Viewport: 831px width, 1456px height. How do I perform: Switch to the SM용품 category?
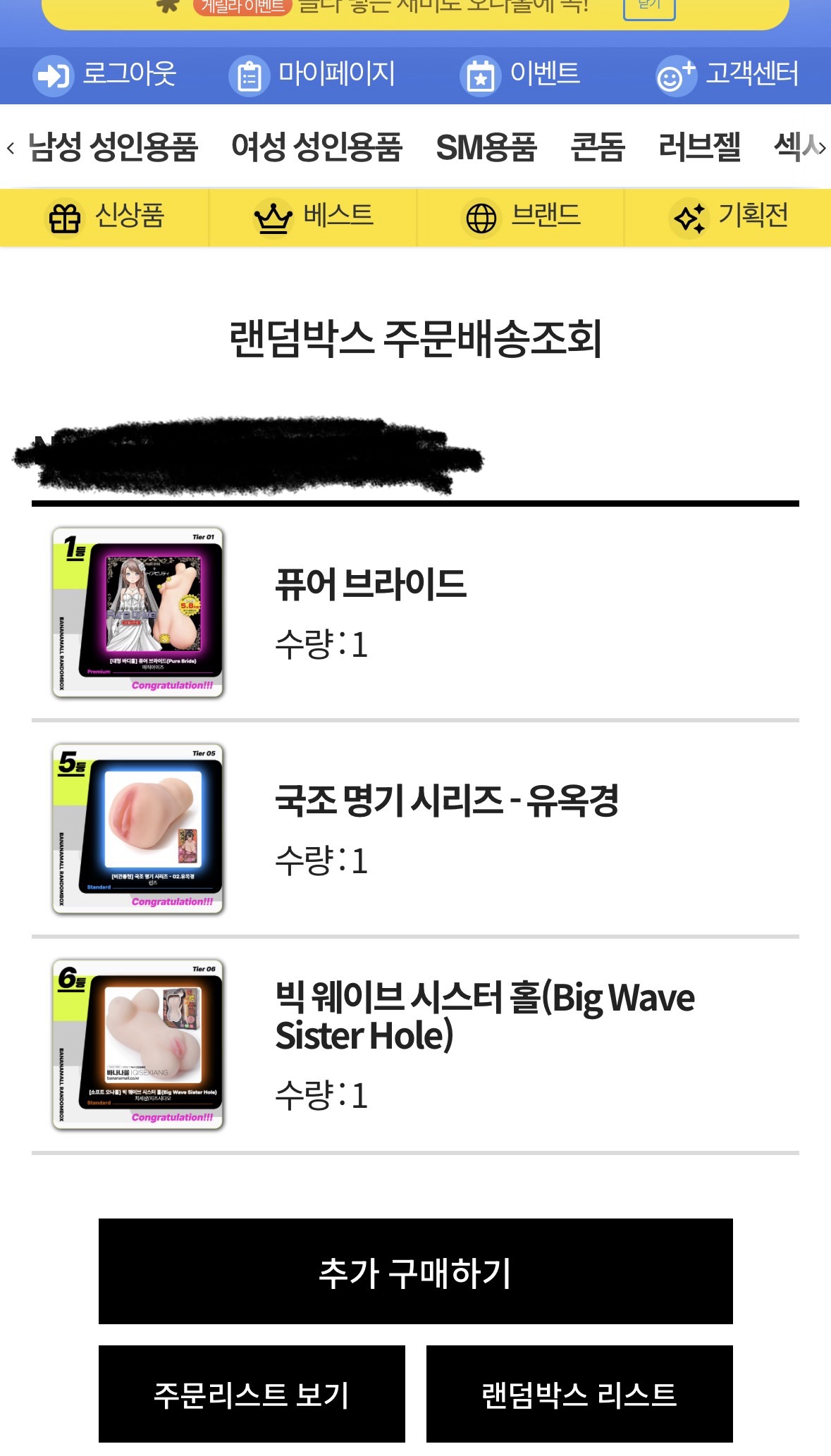(x=486, y=147)
